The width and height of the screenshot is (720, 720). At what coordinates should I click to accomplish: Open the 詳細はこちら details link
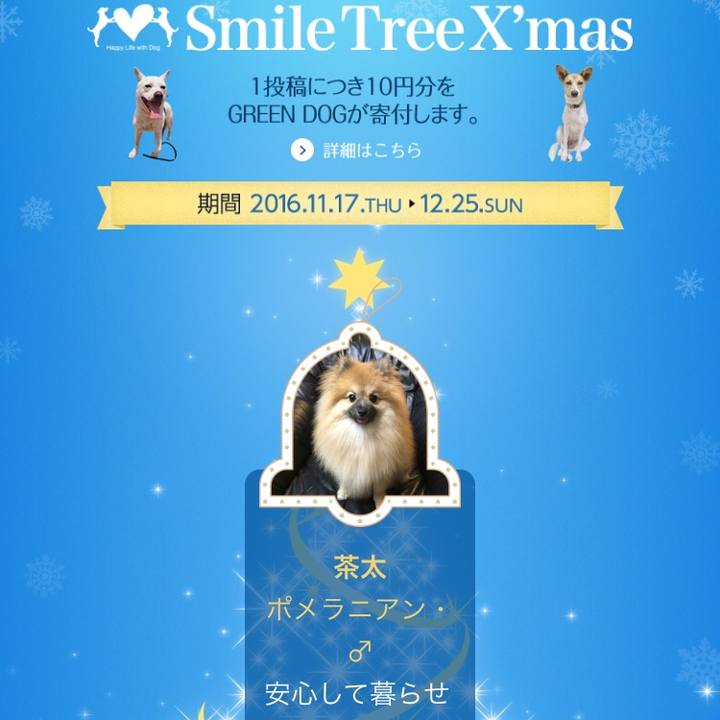click(357, 151)
